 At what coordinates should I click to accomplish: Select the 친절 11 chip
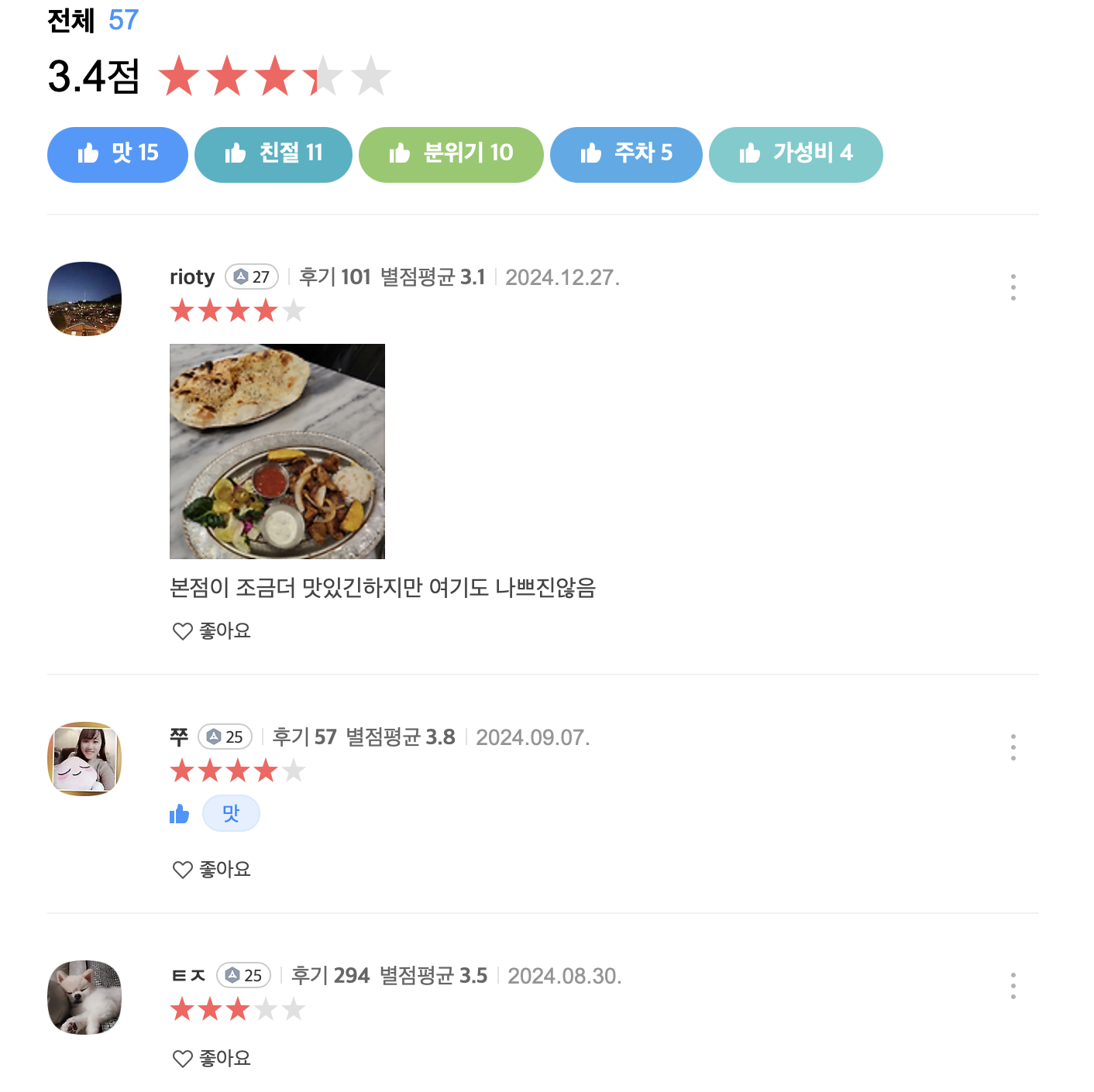point(273,154)
